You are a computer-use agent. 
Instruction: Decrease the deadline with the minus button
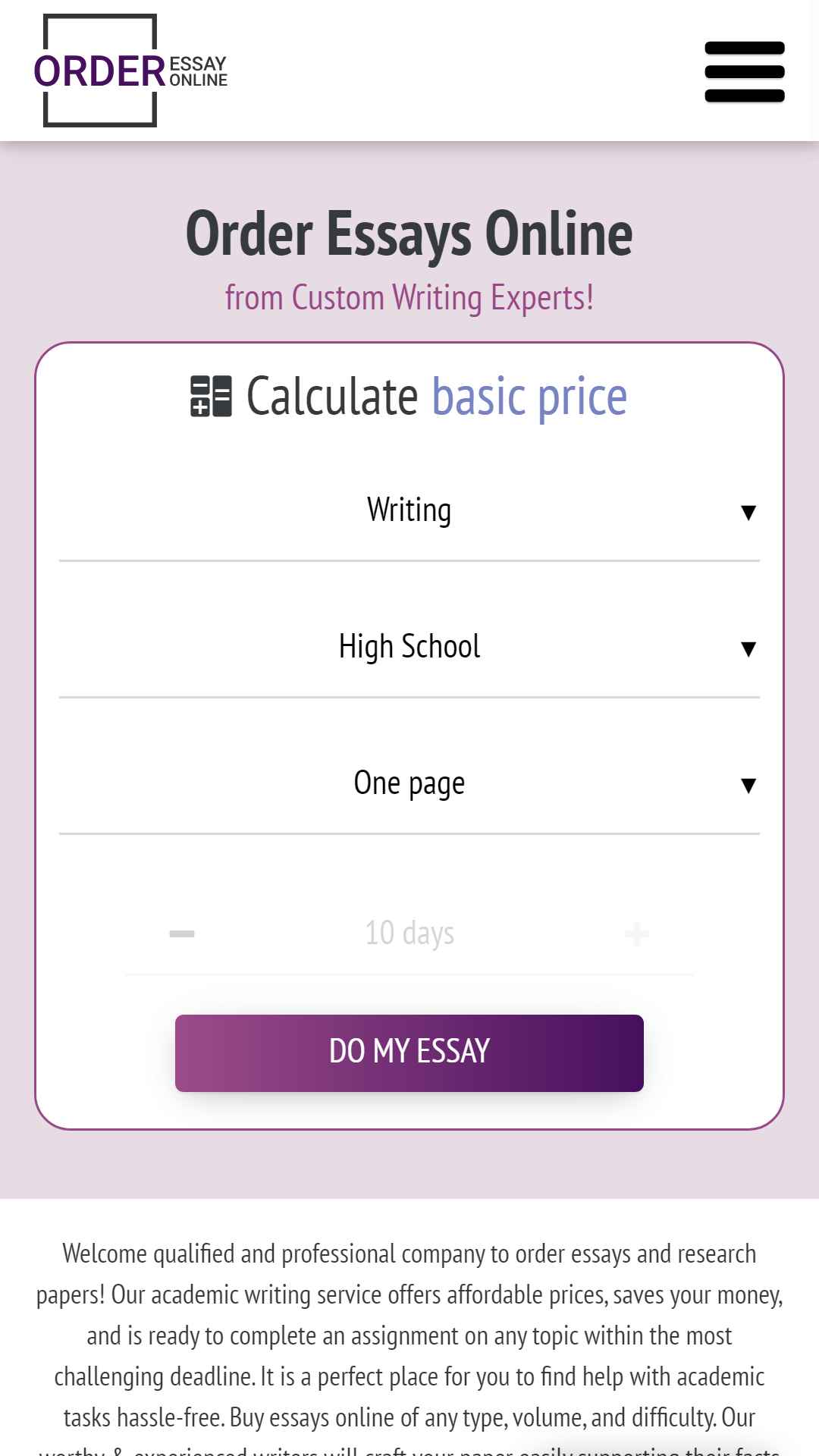point(182,934)
